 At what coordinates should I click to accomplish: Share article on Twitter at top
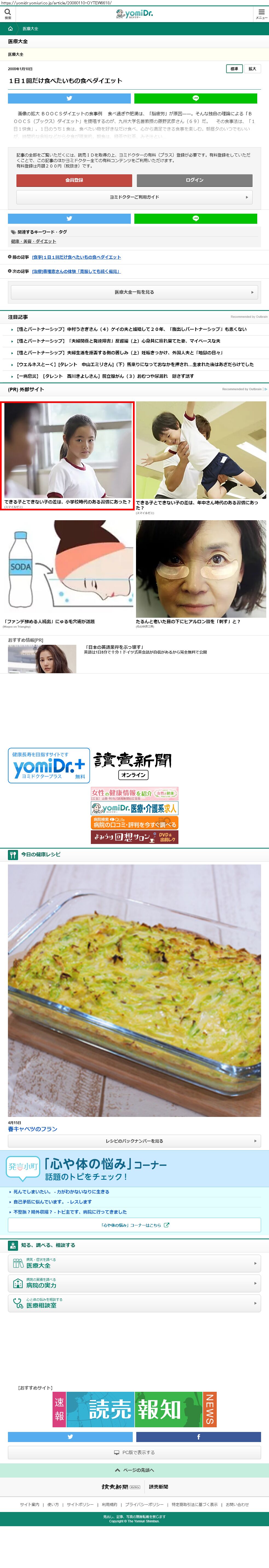[x=69, y=98]
